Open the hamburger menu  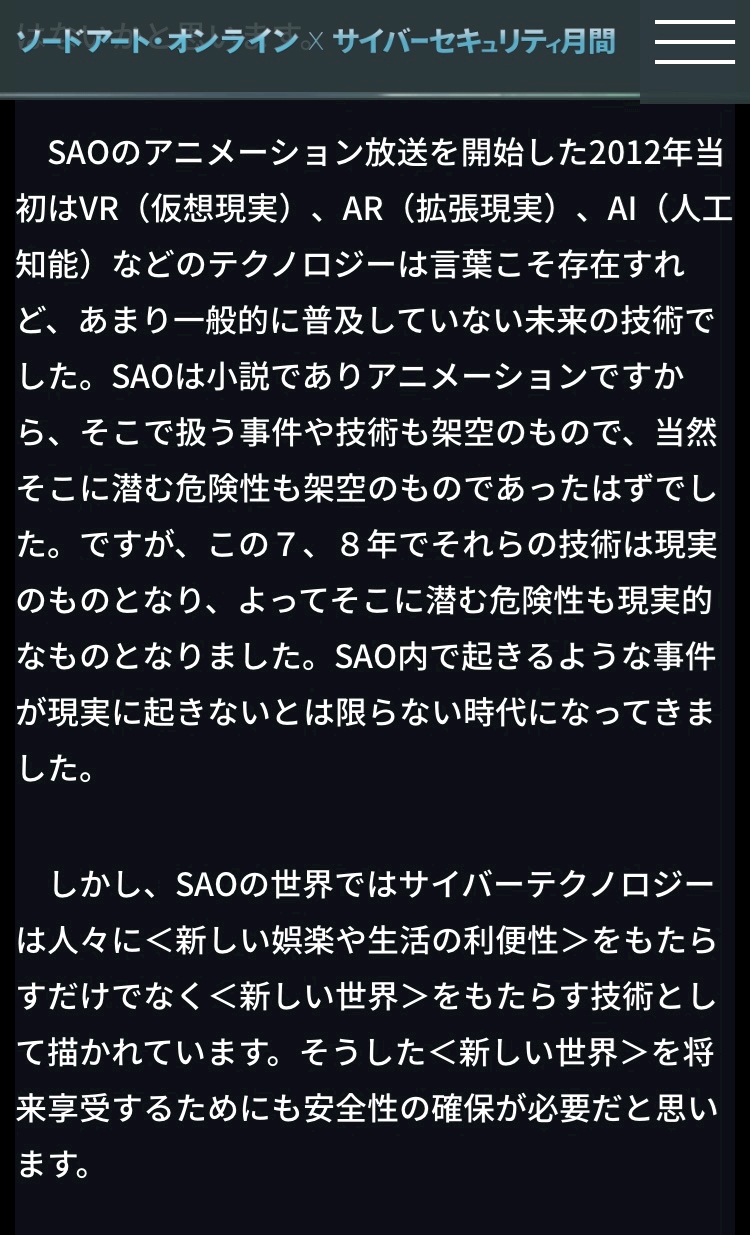(695, 42)
